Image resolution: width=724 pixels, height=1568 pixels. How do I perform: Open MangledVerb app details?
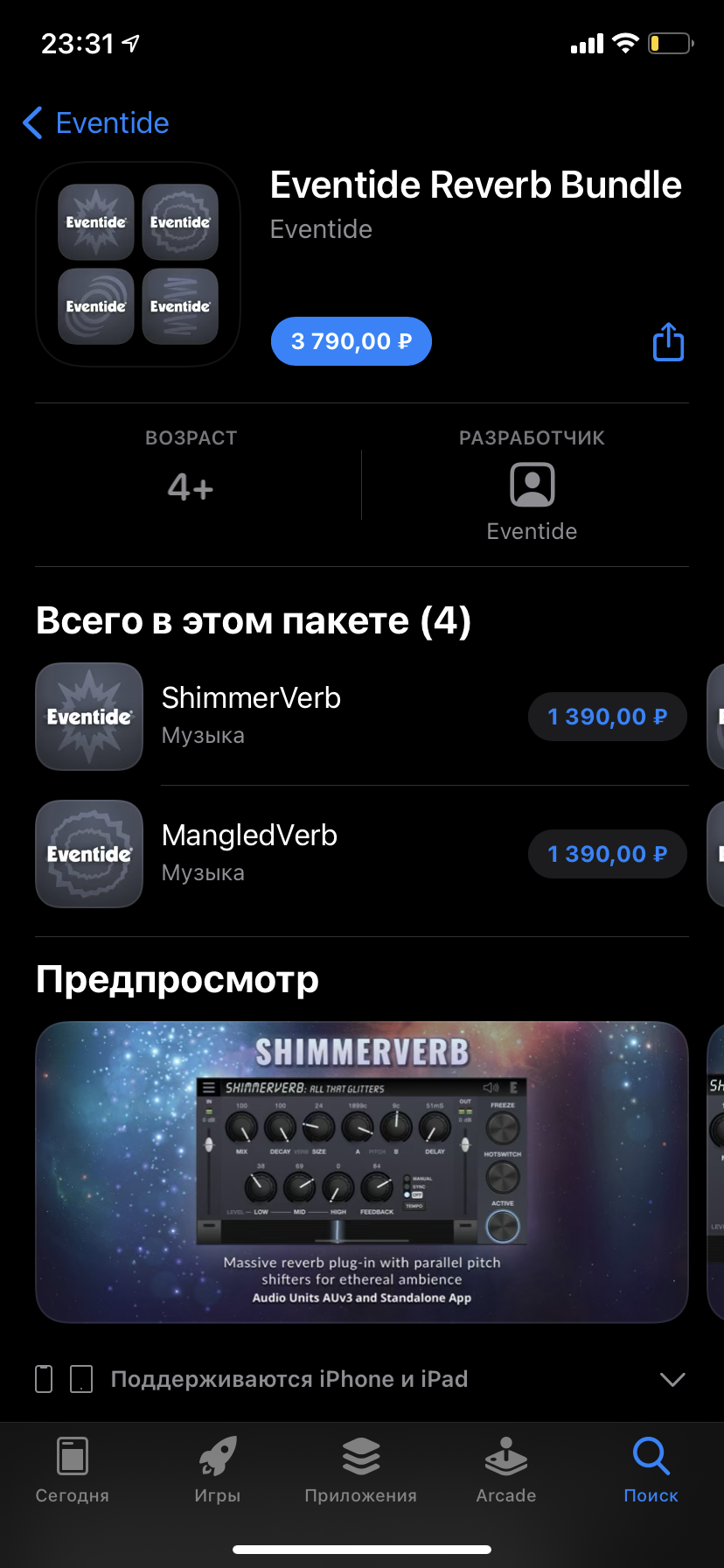click(x=249, y=852)
